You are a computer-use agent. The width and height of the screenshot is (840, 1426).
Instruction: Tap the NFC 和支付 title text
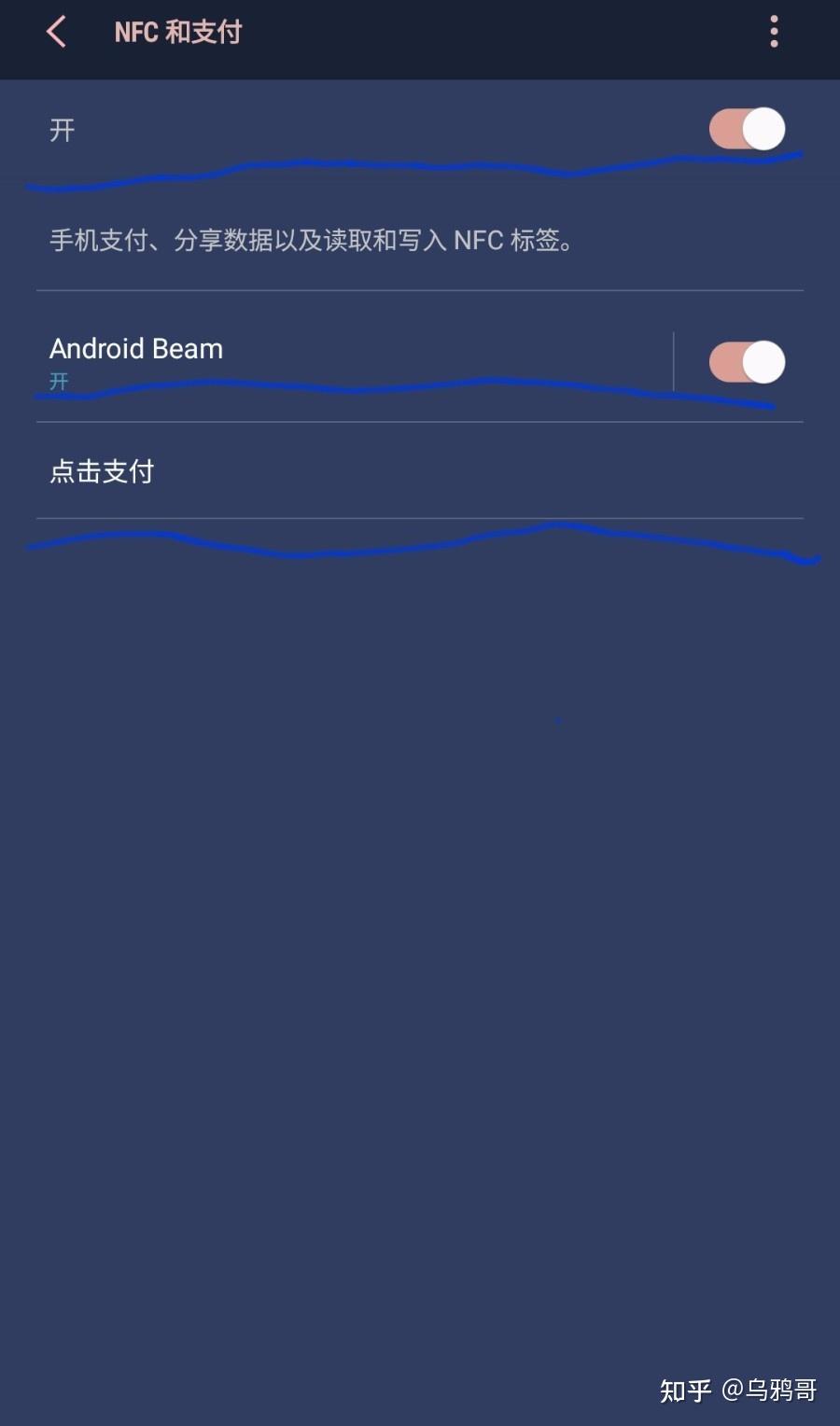(x=177, y=31)
